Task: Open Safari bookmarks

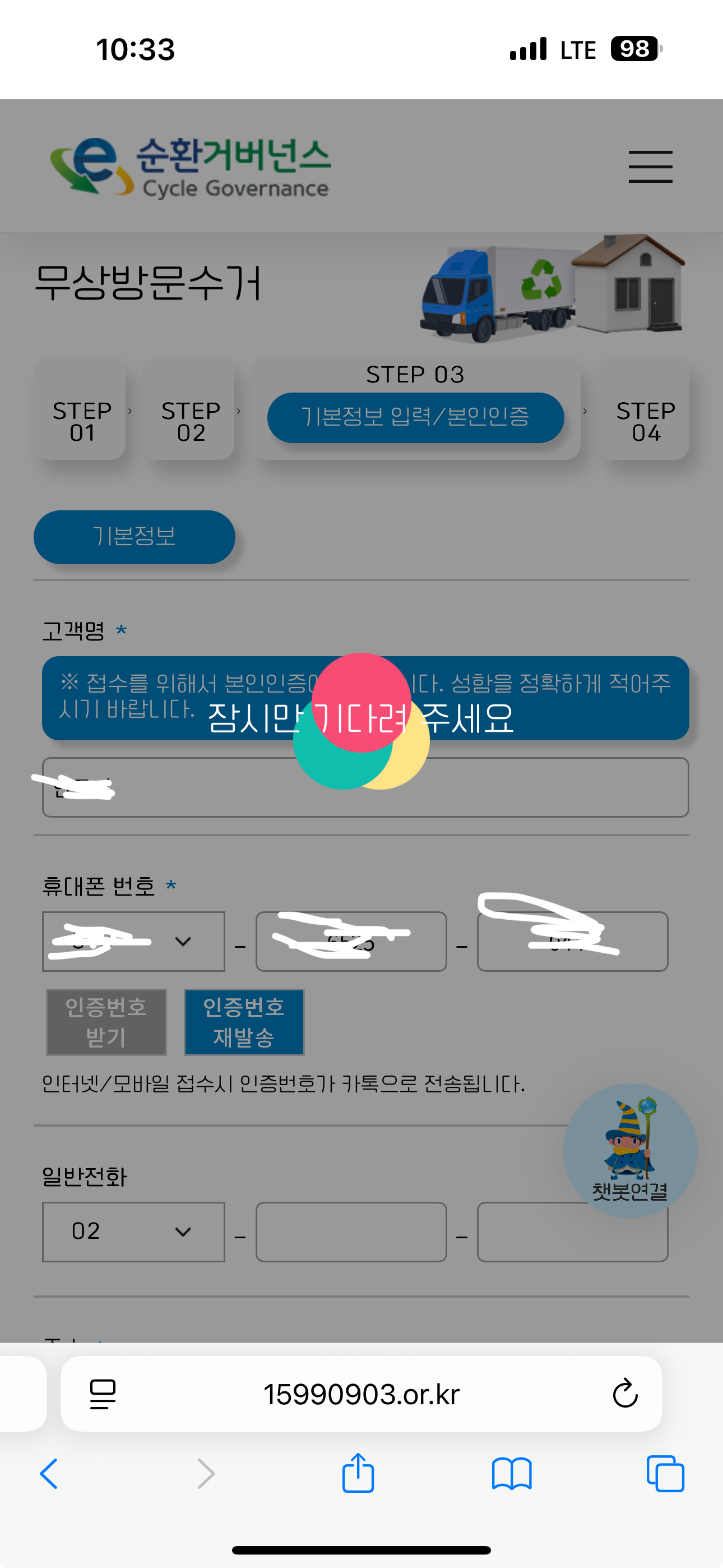Action: pyautogui.click(x=512, y=1474)
